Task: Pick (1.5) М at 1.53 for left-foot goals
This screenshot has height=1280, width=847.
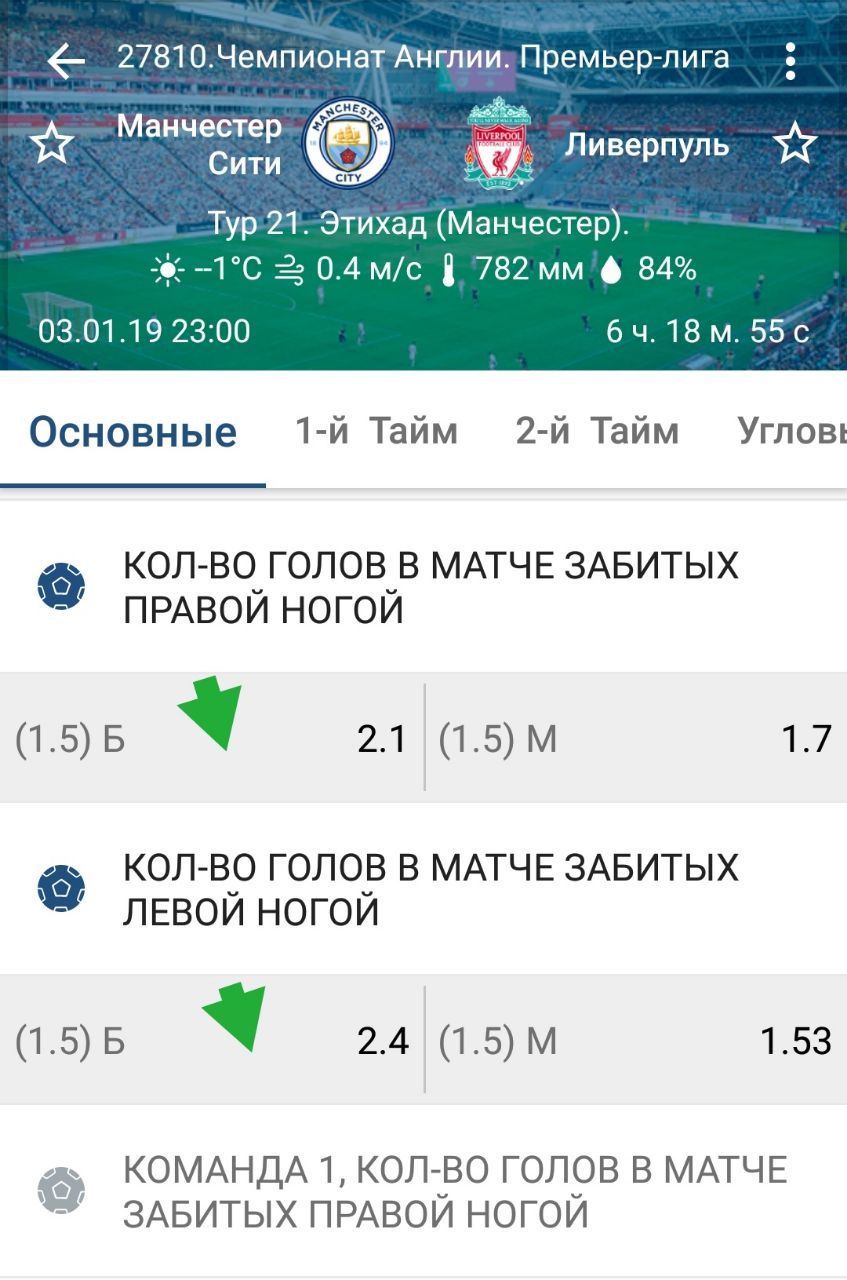Action: (636, 1041)
